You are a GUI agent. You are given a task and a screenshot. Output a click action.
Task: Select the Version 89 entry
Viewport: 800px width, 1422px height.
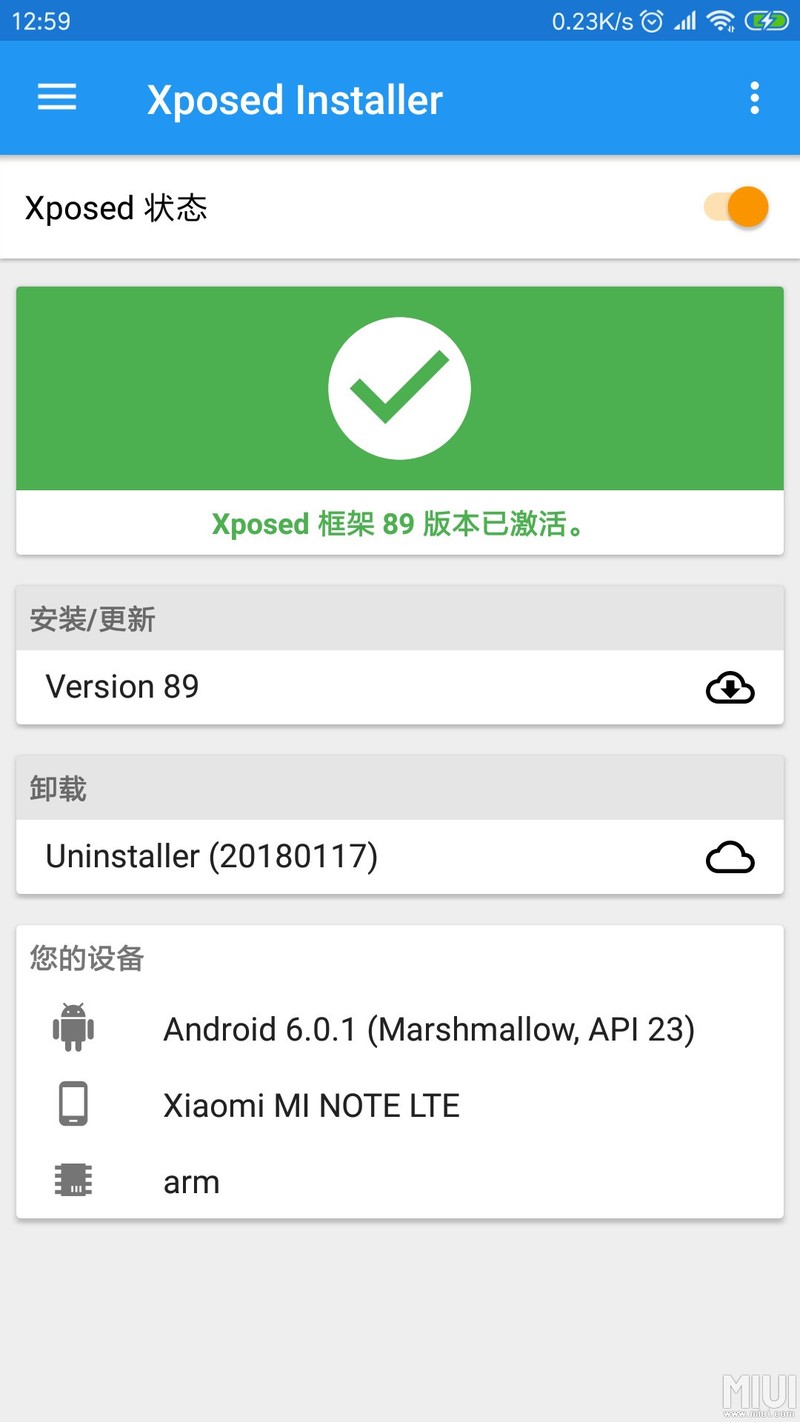click(300, 687)
